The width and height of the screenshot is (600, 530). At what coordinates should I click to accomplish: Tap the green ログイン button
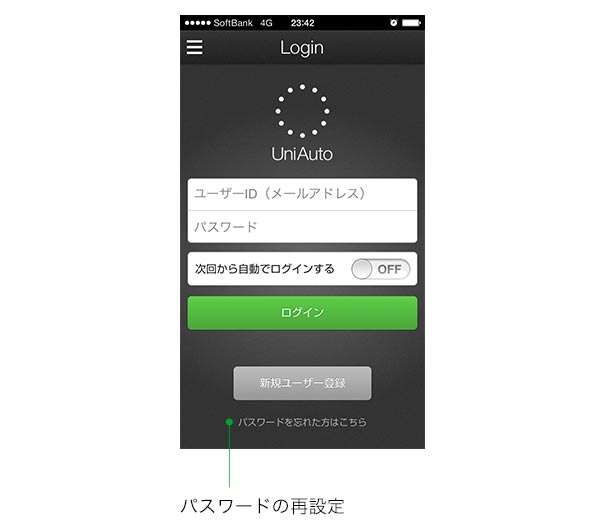click(x=302, y=313)
